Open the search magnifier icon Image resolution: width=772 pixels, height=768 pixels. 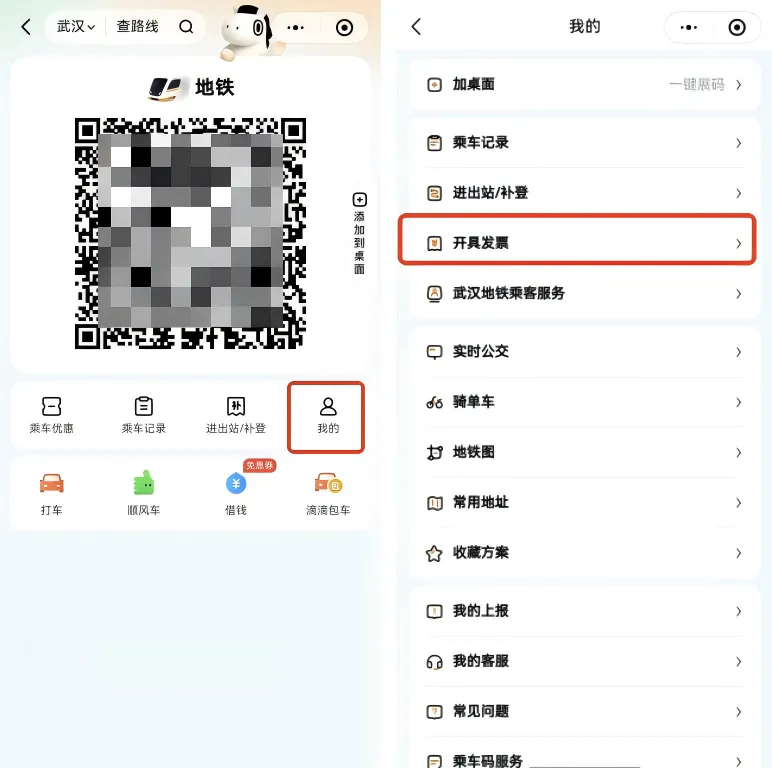pos(186,27)
